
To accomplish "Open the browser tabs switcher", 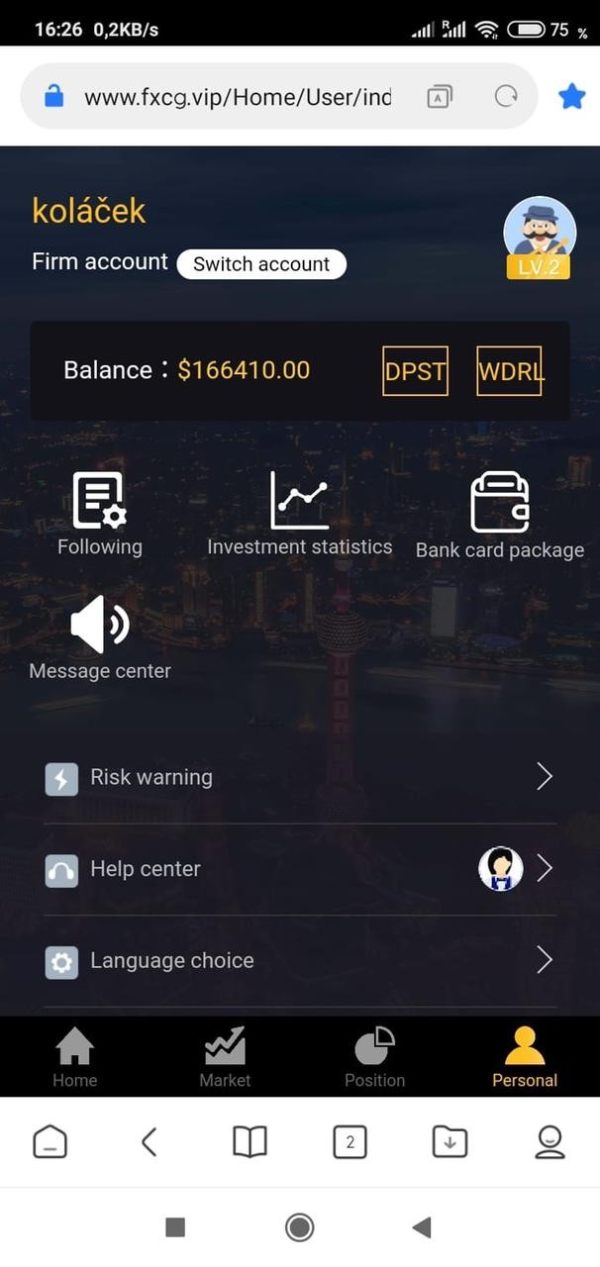I will (349, 1141).
